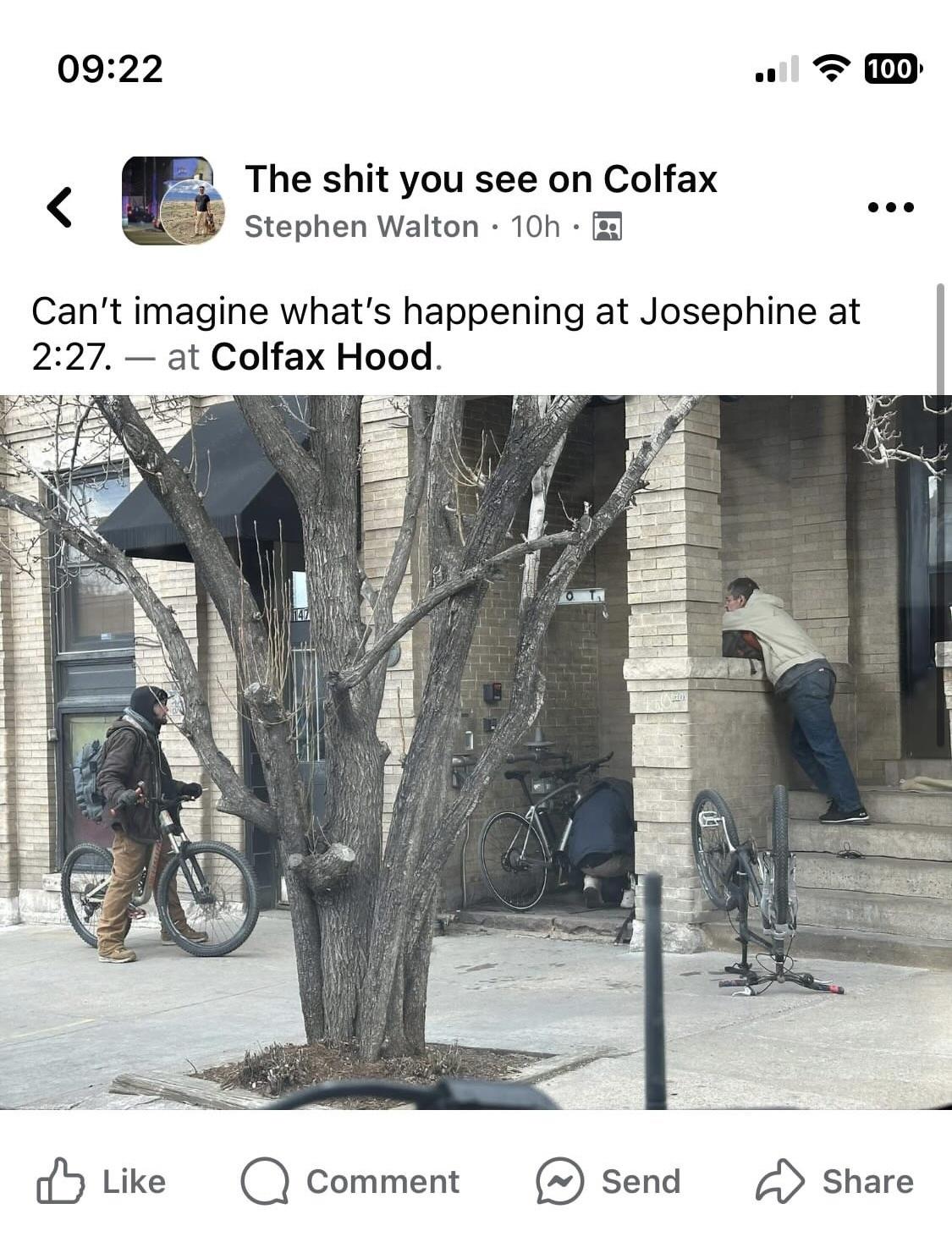Open the post's three-dot options menu
Image resolution: width=952 pixels, height=1242 pixels.
click(890, 206)
